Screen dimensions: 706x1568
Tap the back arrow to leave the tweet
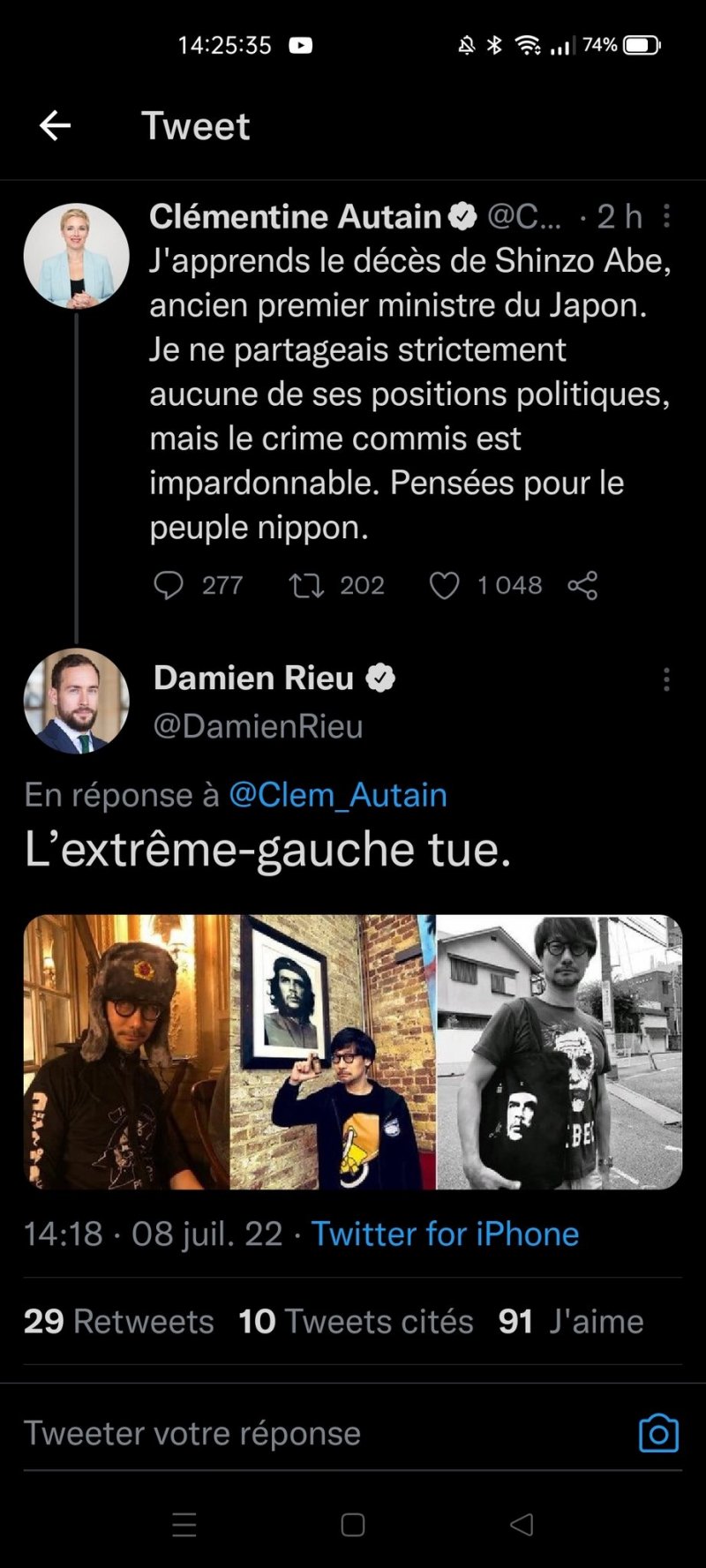54,125
